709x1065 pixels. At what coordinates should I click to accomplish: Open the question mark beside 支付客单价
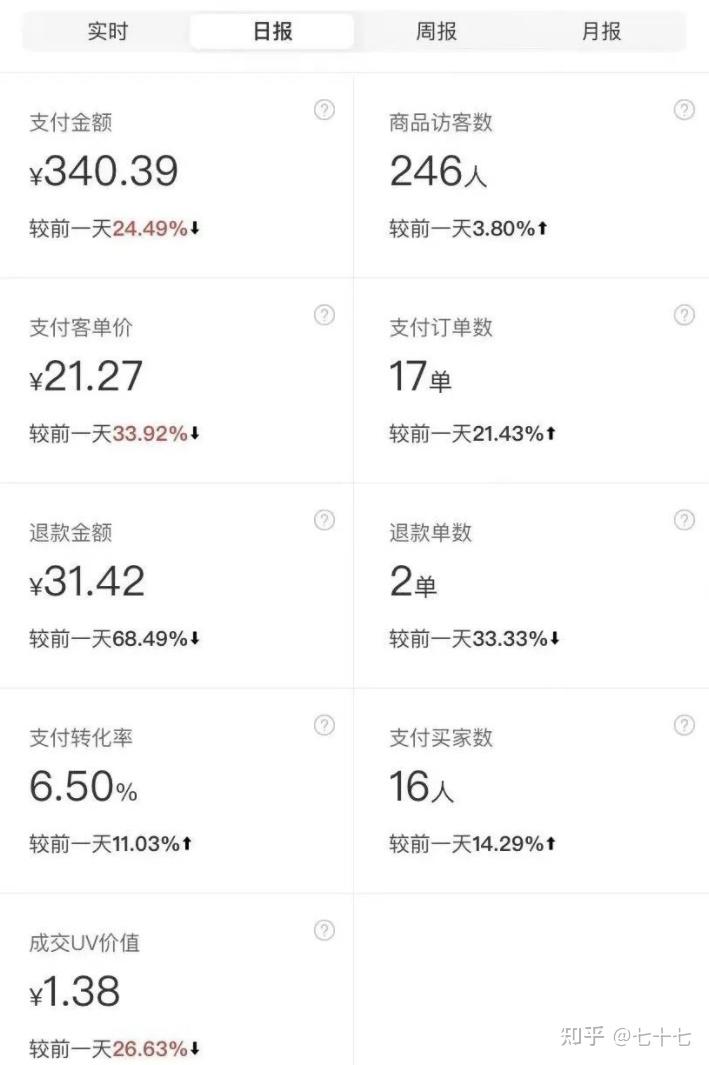coord(324,316)
